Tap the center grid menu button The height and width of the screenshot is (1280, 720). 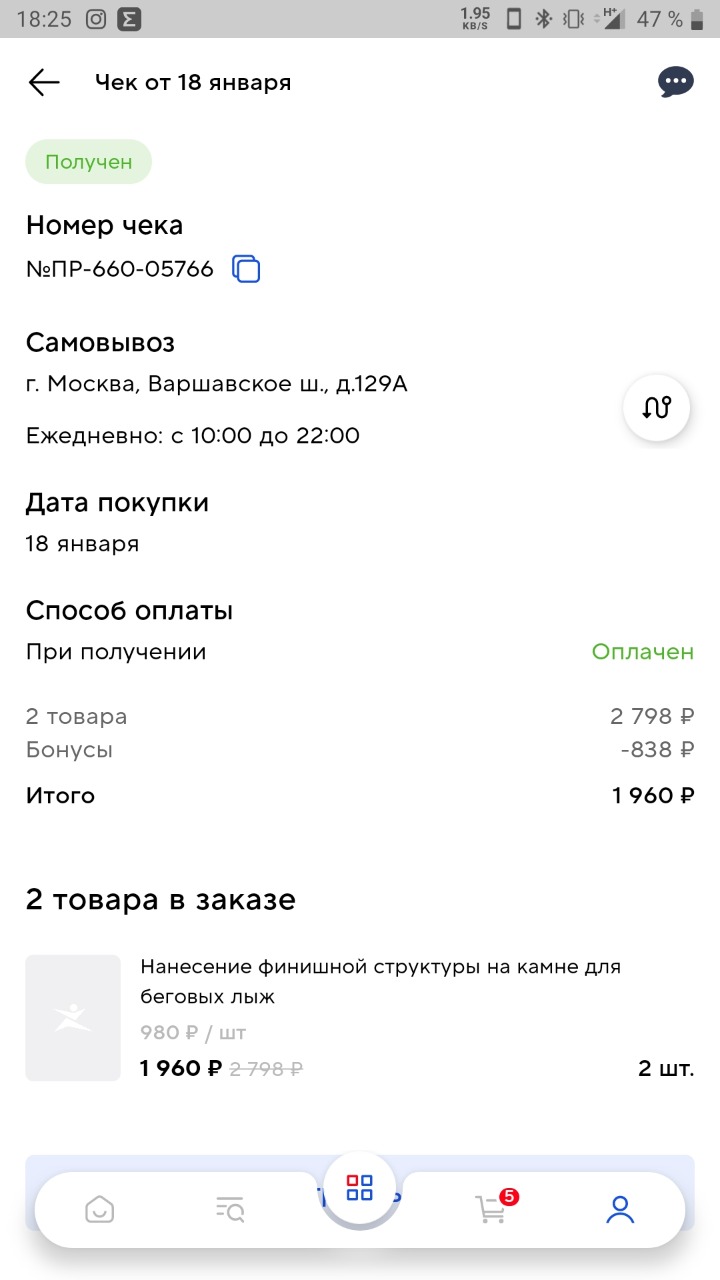click(360, 1188)
